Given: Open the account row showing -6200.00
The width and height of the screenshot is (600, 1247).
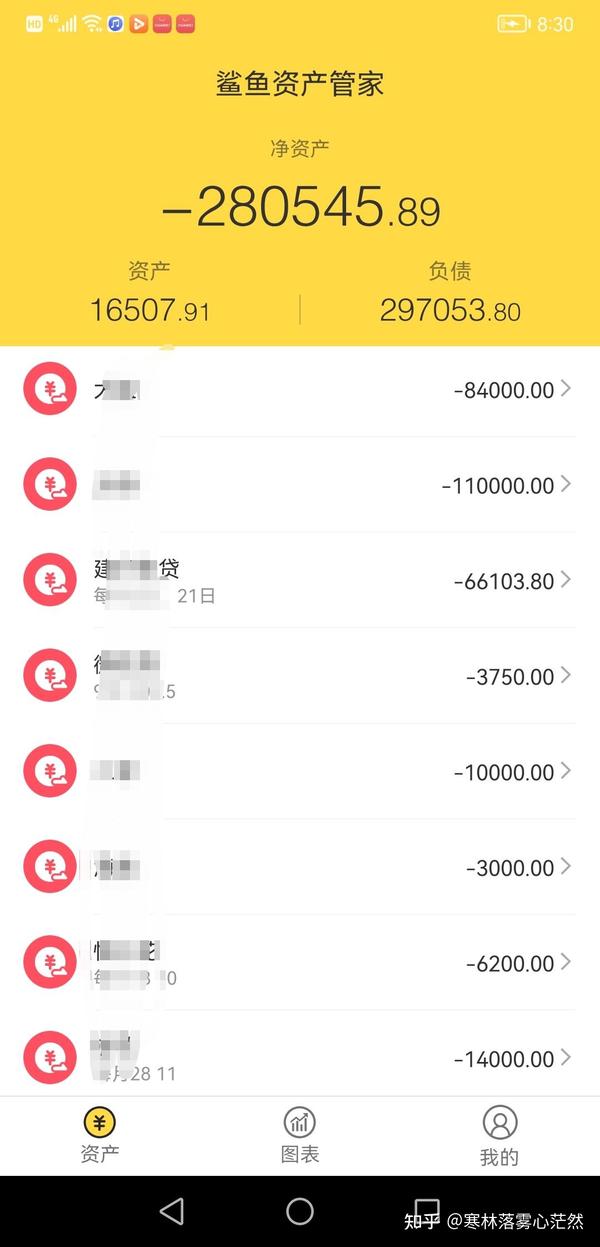Looking at the screenshot, I should [x=300, y=963].
